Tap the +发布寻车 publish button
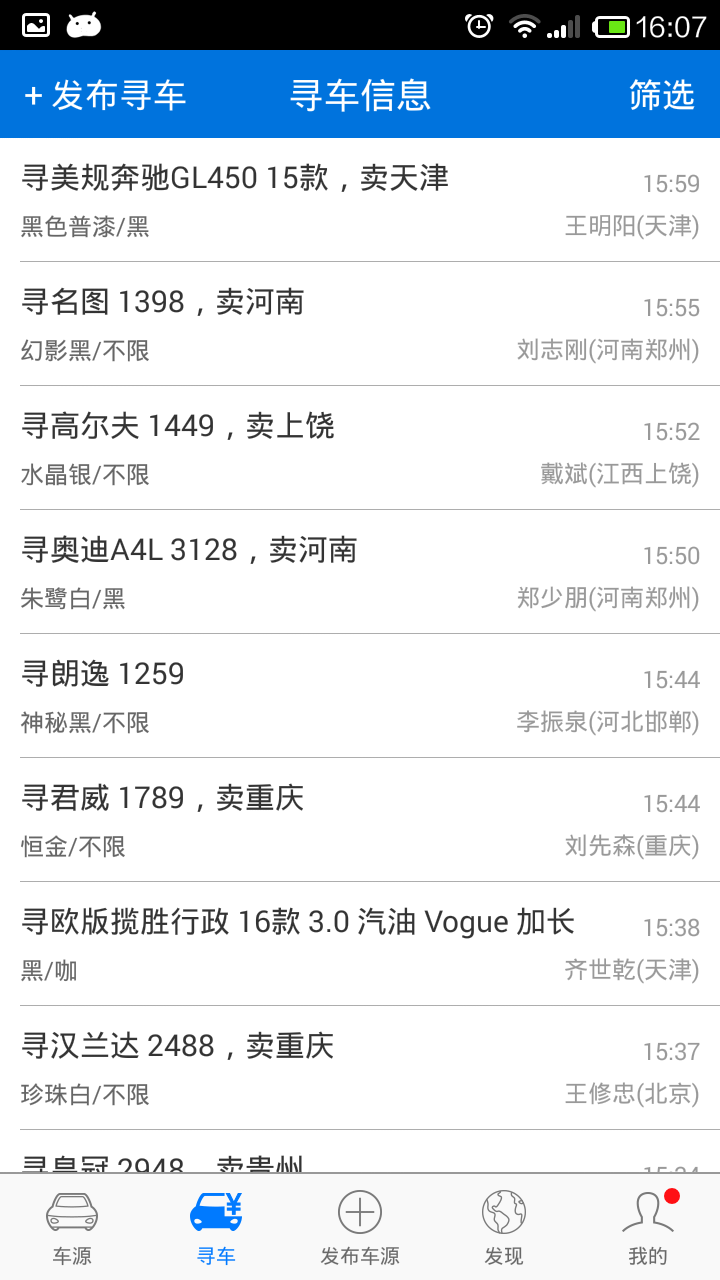 click(103, 94)
